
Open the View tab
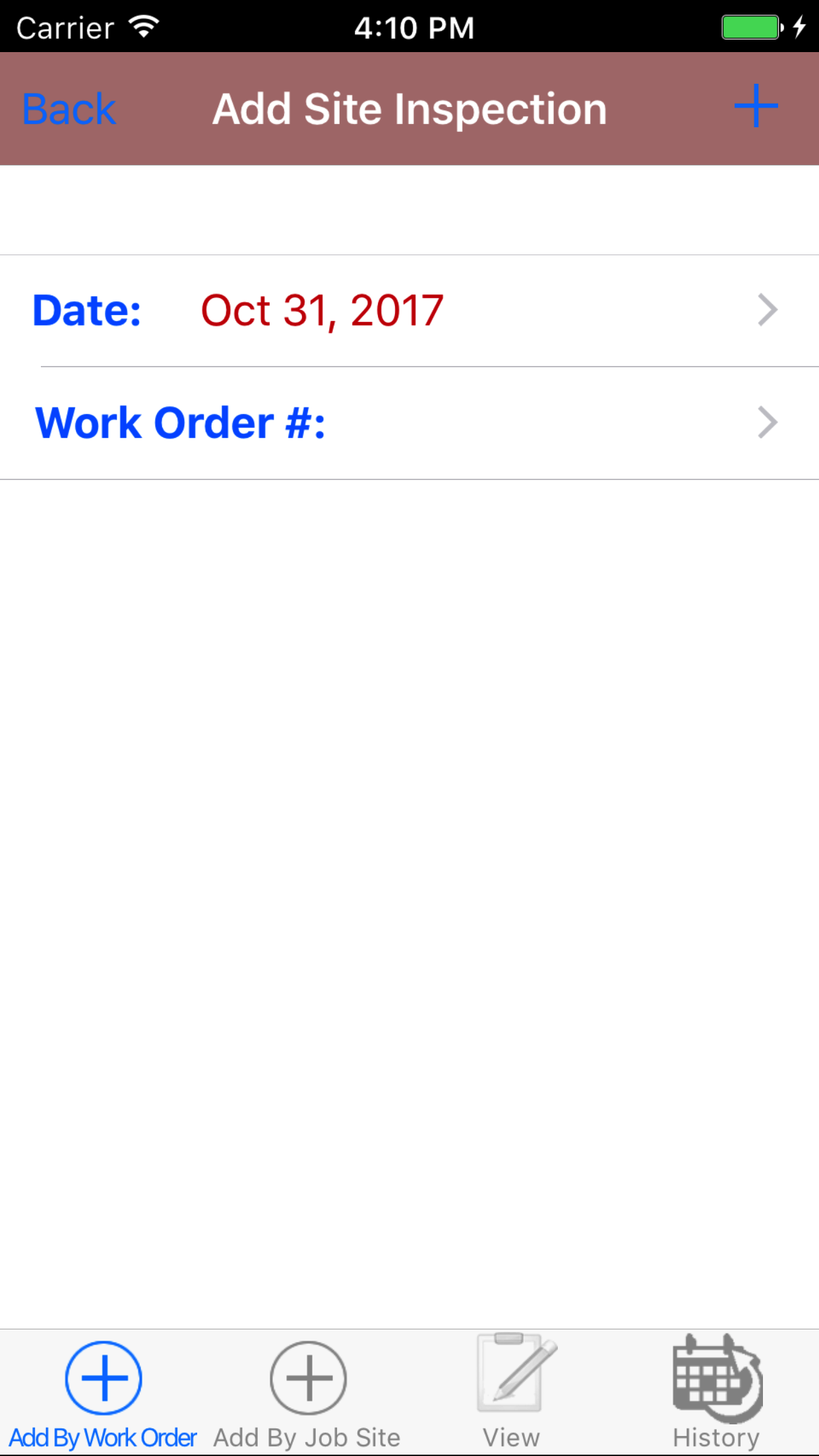pyautogui.click(x=512, y=1393)
